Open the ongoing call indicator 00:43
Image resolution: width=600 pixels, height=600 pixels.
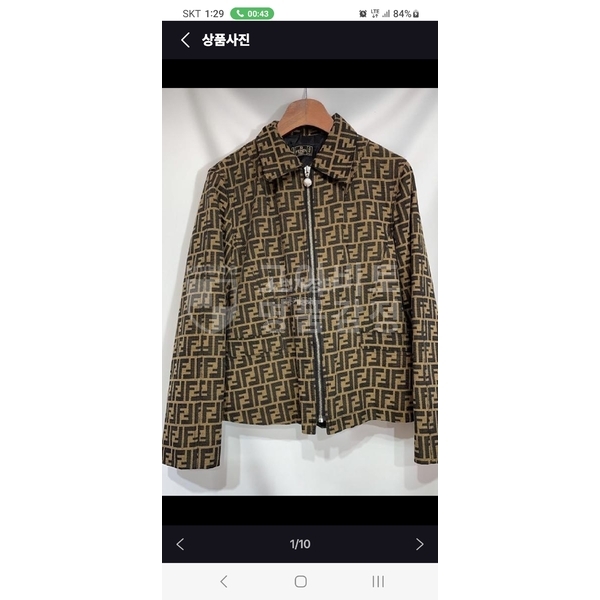click(x=252, y=13)
